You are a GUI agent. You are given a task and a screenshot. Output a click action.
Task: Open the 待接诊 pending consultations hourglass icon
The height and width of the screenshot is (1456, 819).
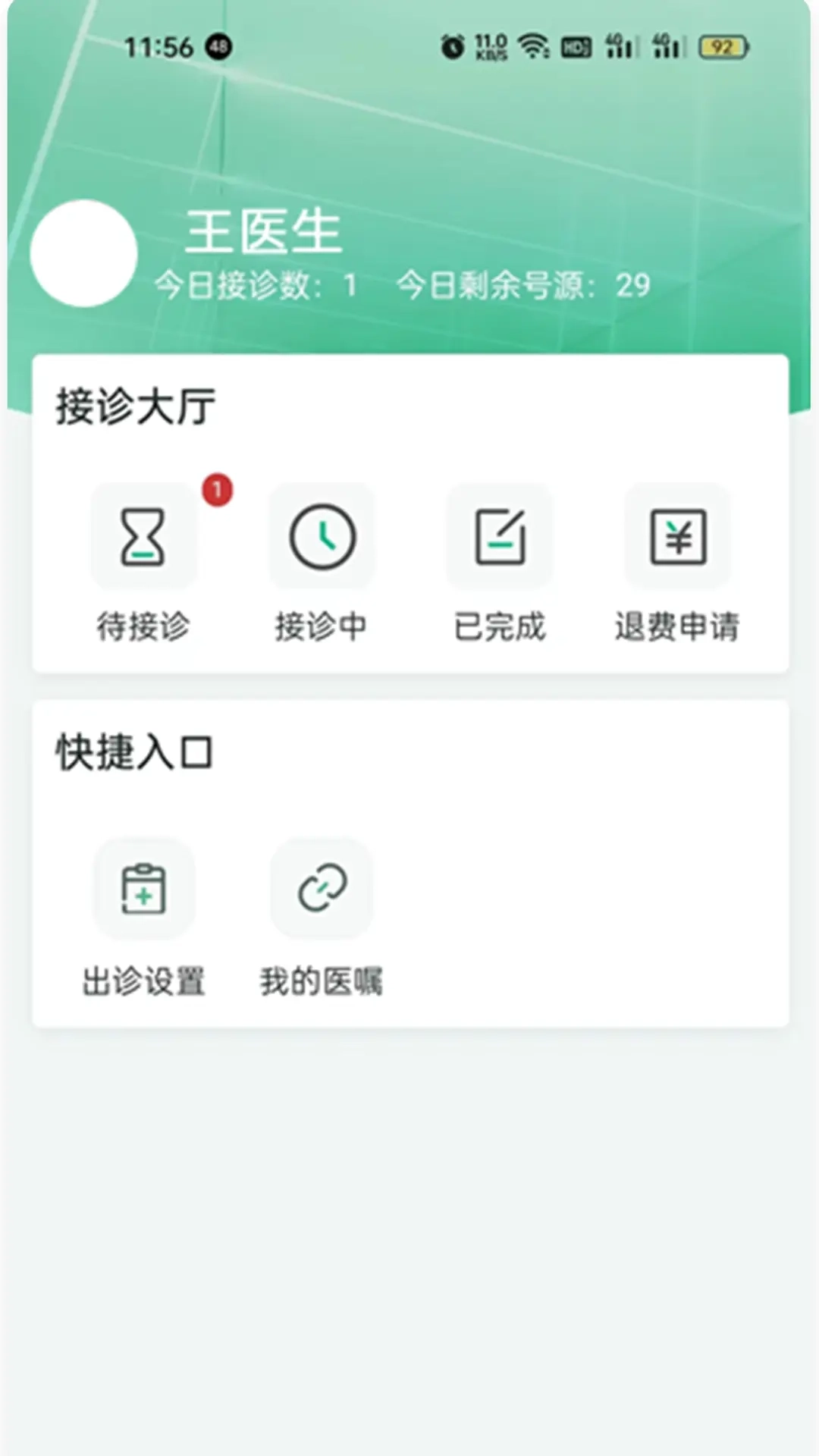pyautogui.click(x=144, y=535)
